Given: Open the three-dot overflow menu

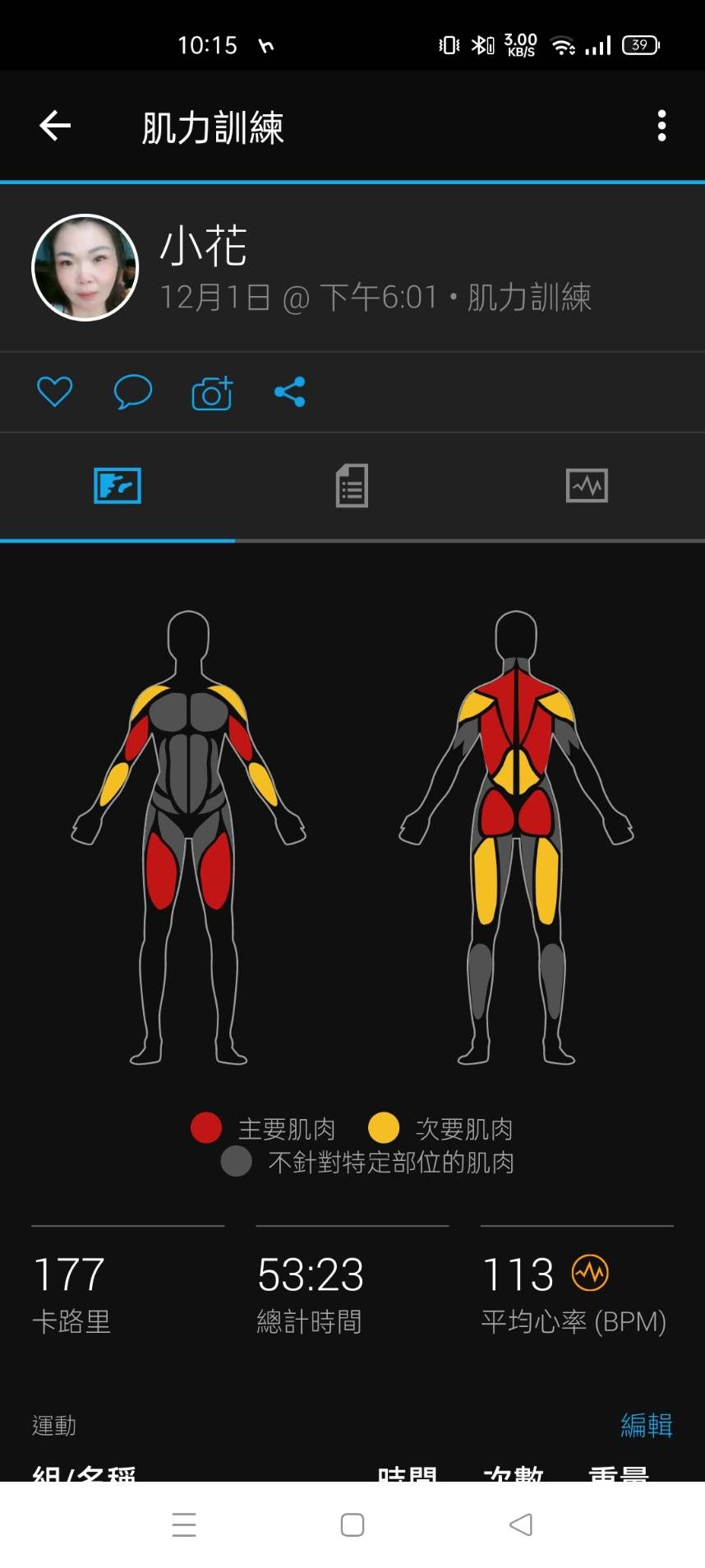Looking at the screenshot, I should [x=661, y=126].
